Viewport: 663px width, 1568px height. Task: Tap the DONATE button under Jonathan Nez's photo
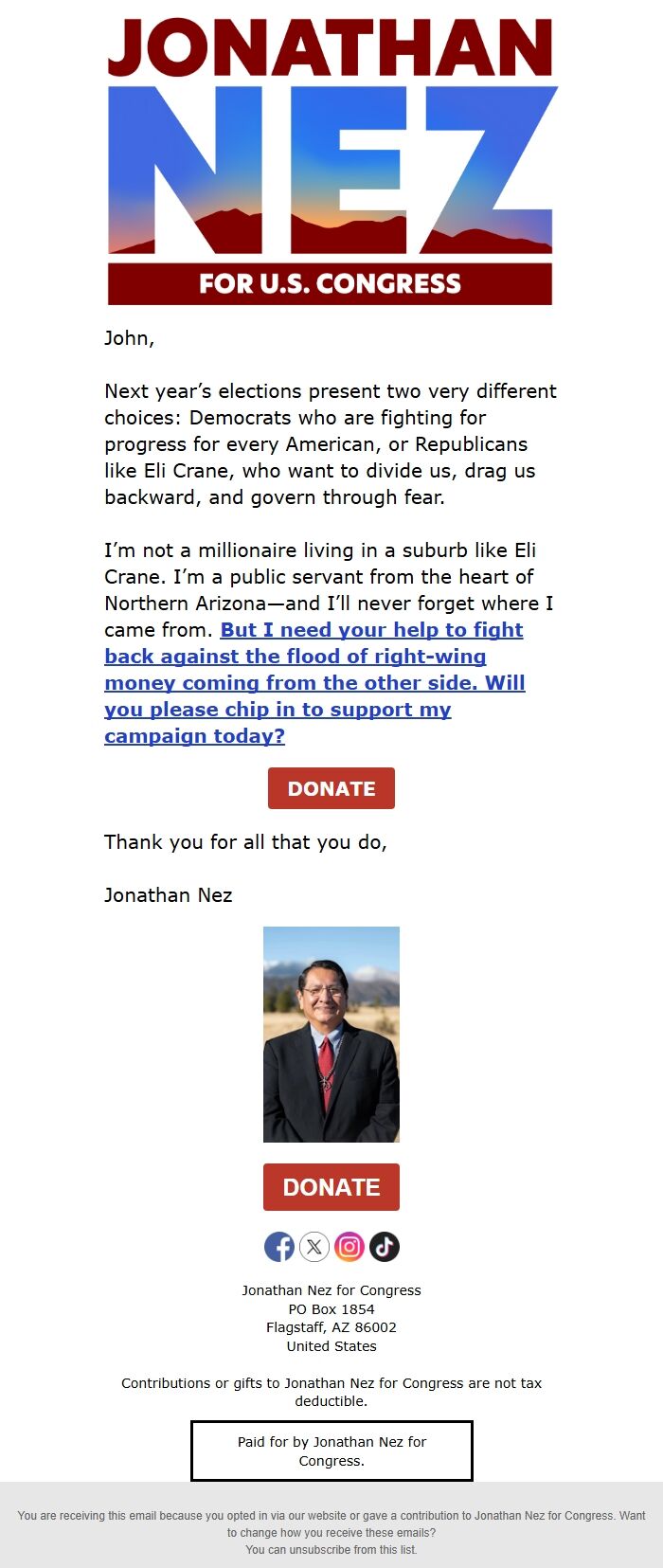point(331,1187)
